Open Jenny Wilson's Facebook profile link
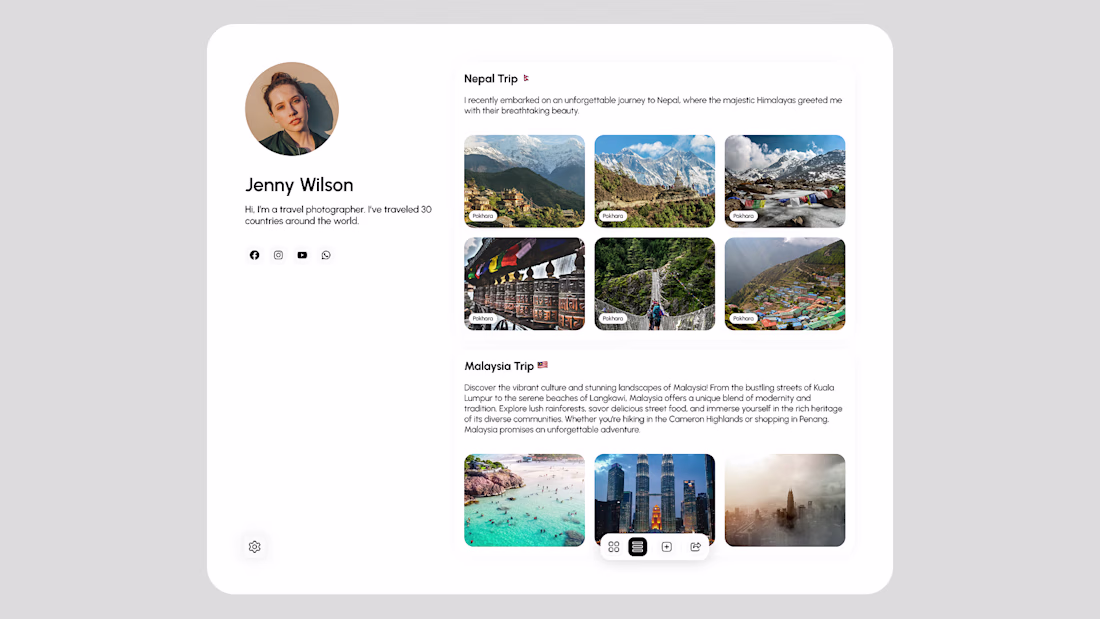This screenshot has height=619, width=1100. [x=254, y=255]
